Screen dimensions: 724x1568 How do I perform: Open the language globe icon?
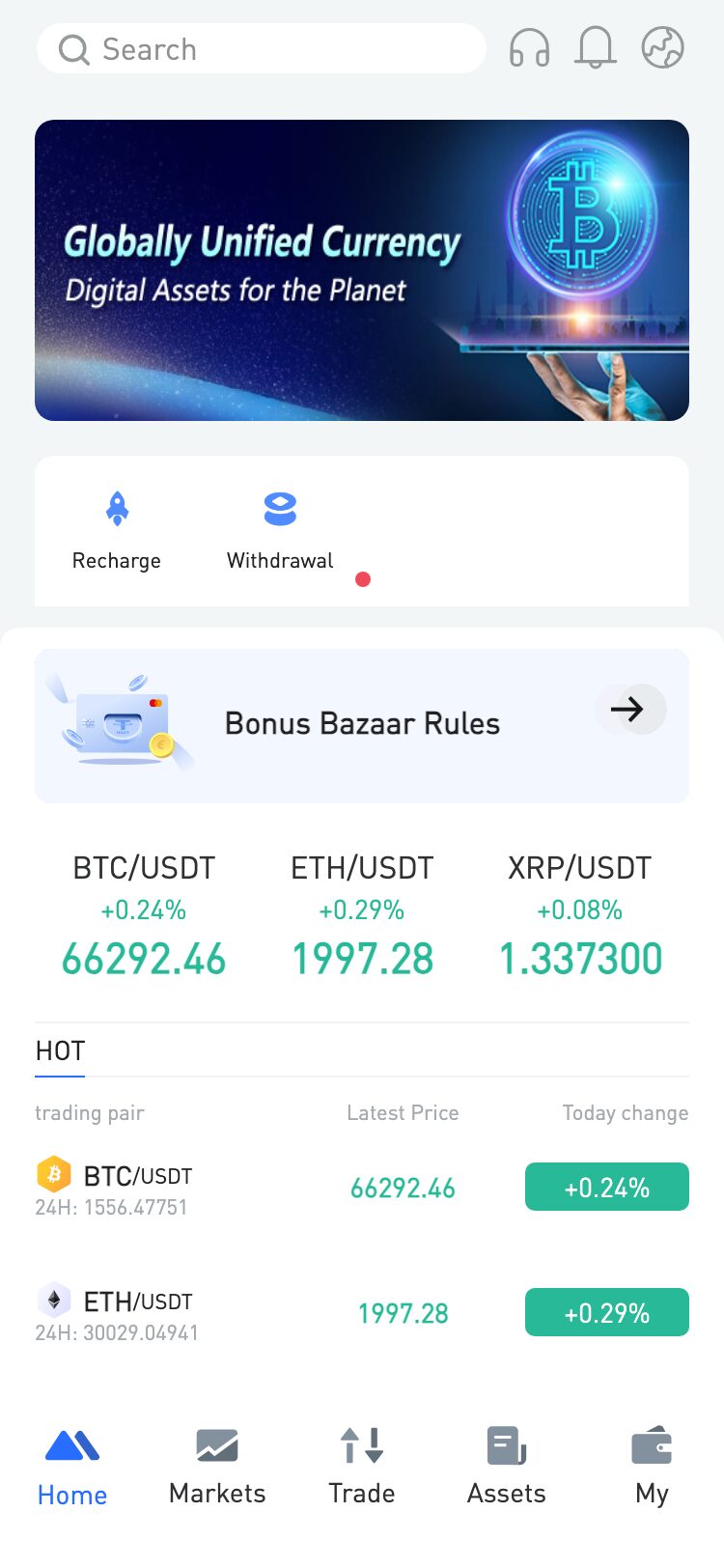662,48
